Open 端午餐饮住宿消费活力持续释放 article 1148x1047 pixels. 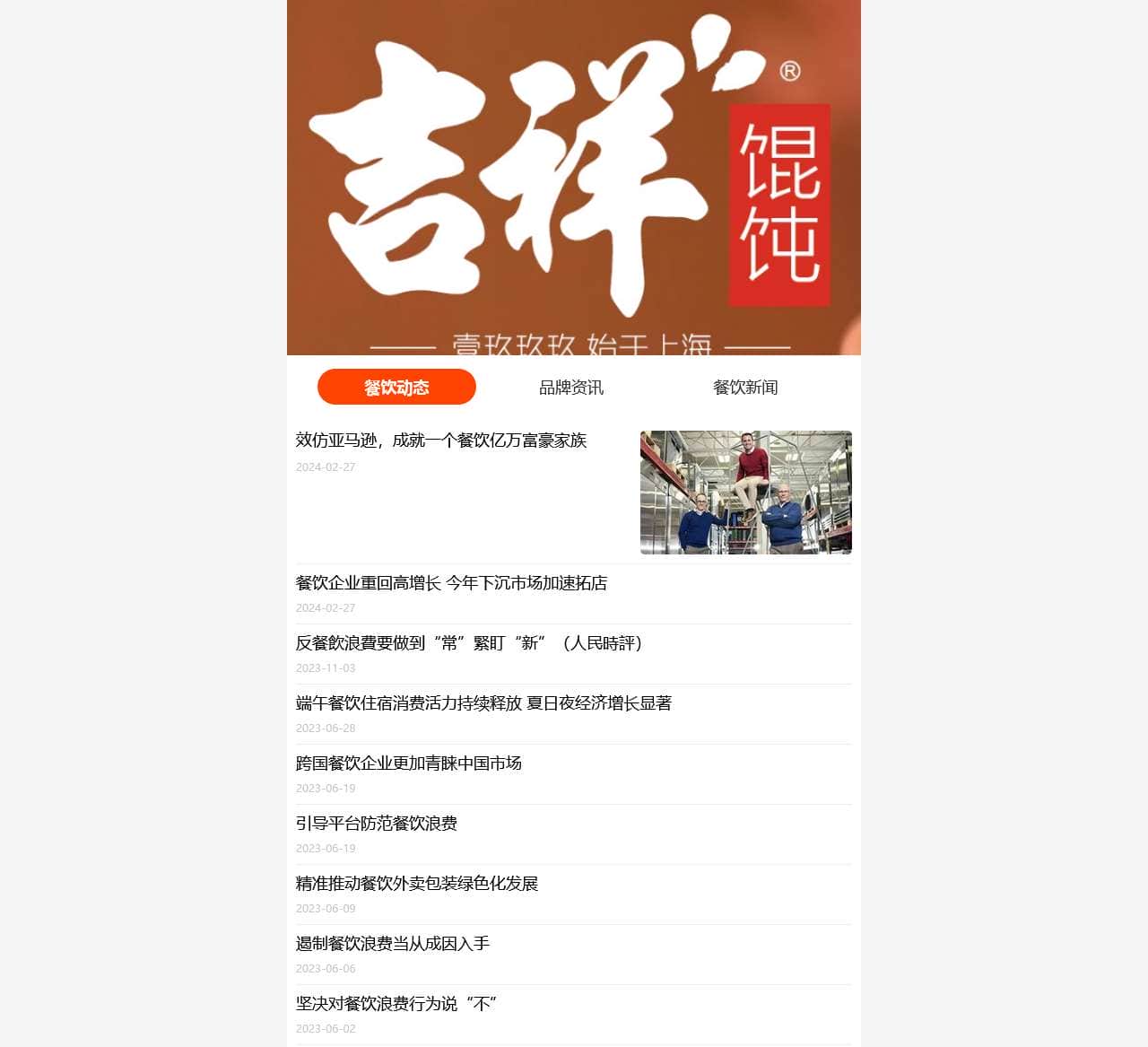coord(483,703)
